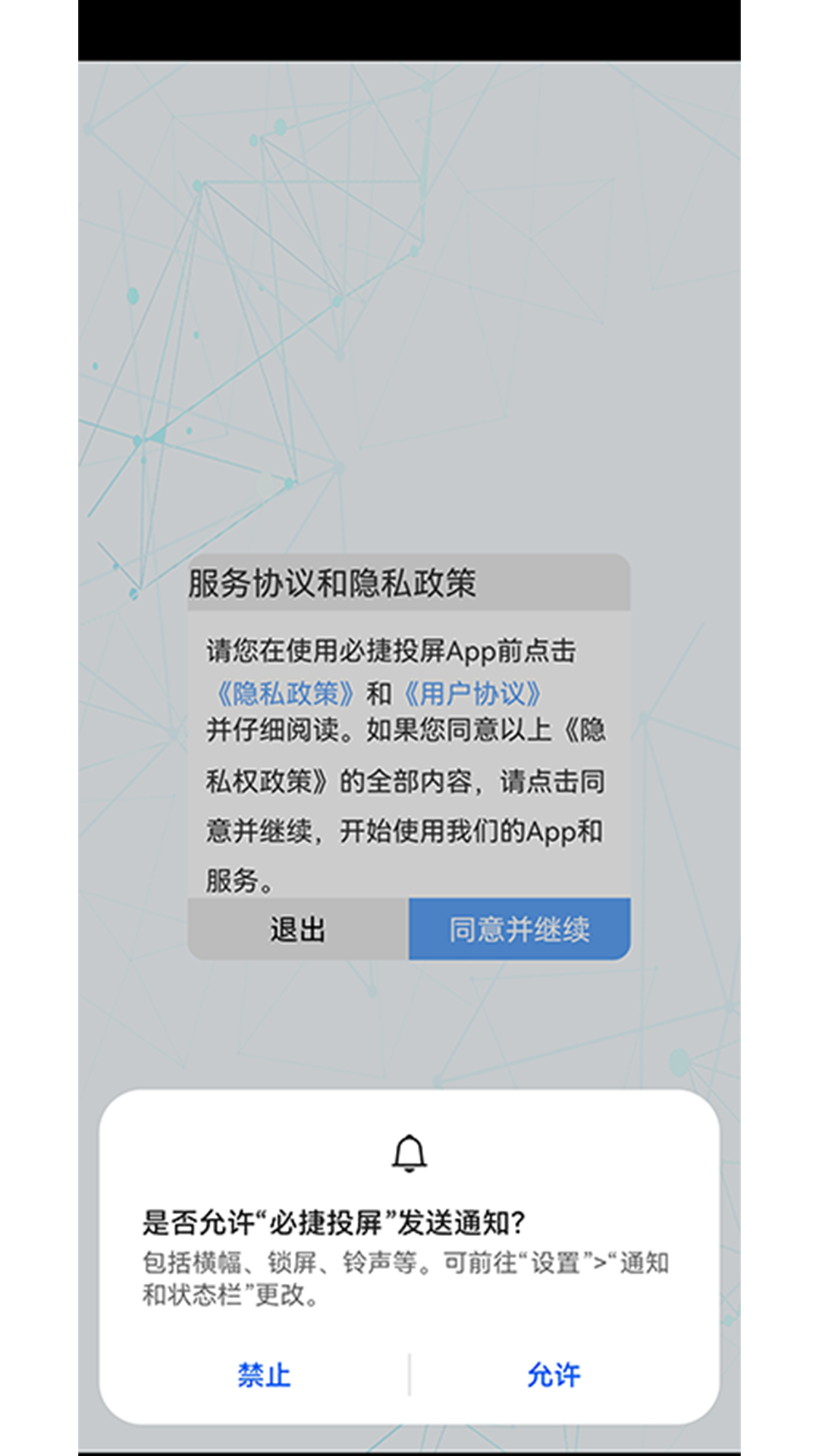The height and width of the screenshot is (1456, 819).
Task: Tap 退出 to exit the app
Action: (298, 930)
